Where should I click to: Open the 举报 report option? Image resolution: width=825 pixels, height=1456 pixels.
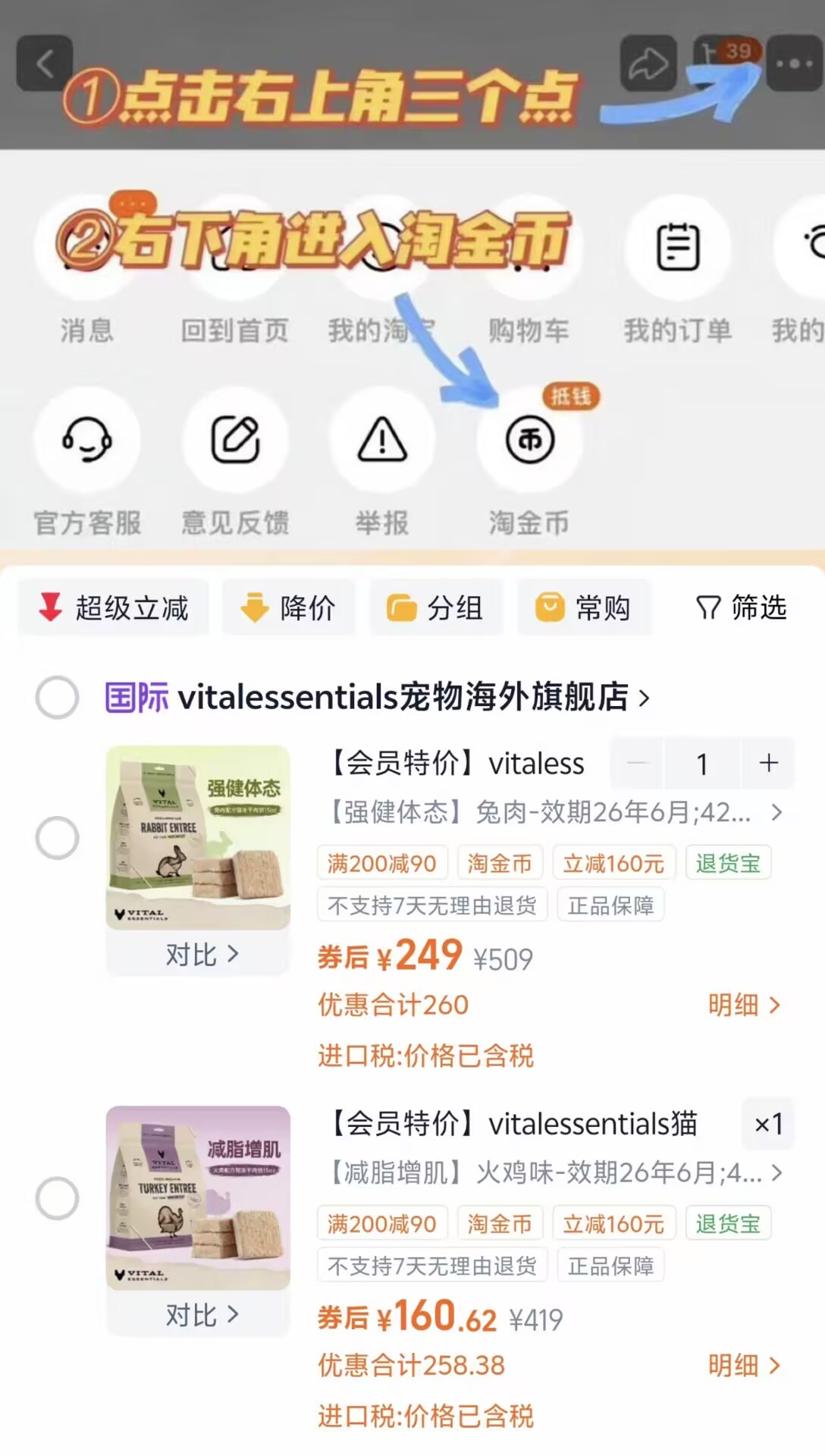click(x=382, y=441)
